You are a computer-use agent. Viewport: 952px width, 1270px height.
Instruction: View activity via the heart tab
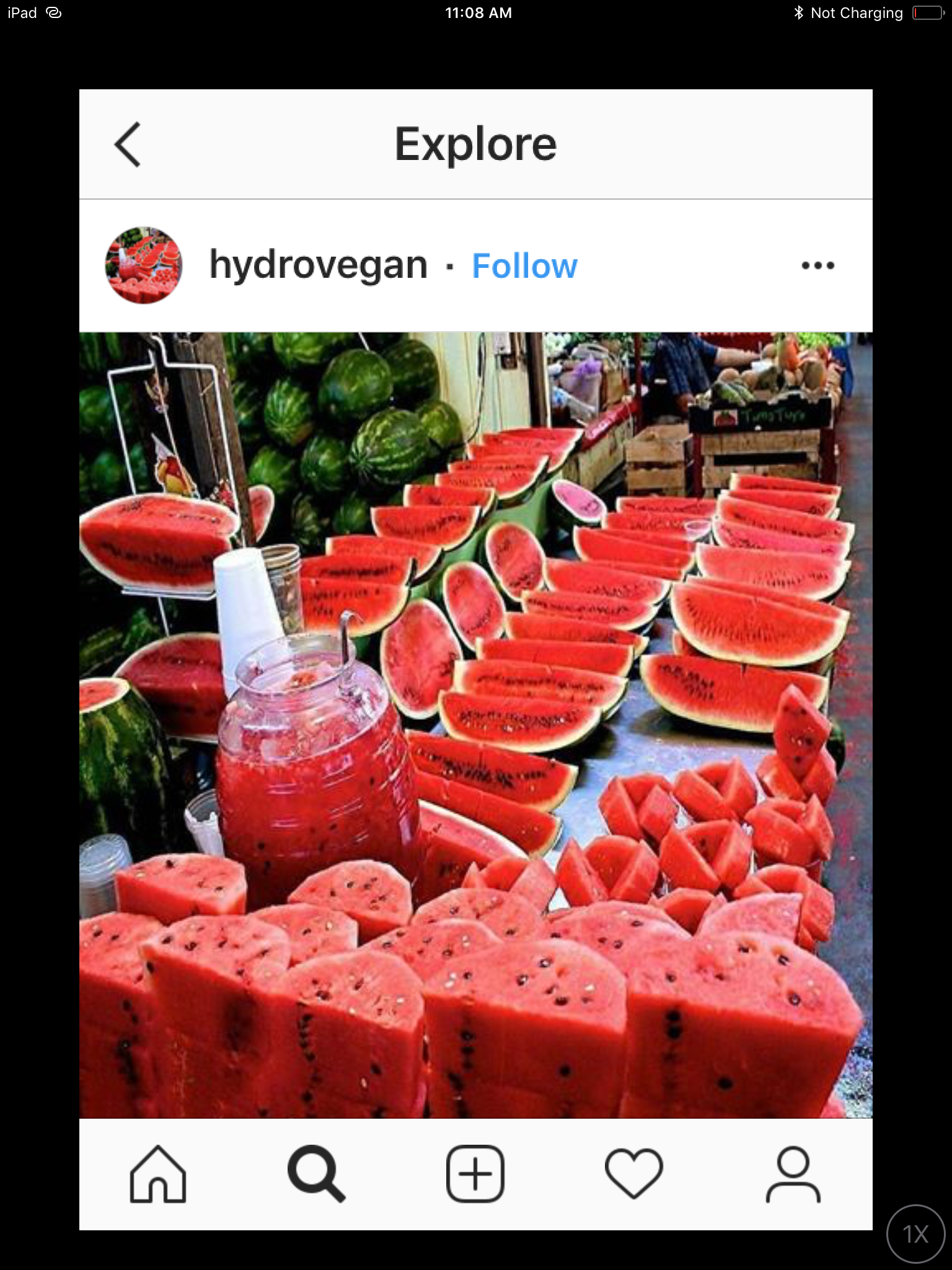(634, 1174)
